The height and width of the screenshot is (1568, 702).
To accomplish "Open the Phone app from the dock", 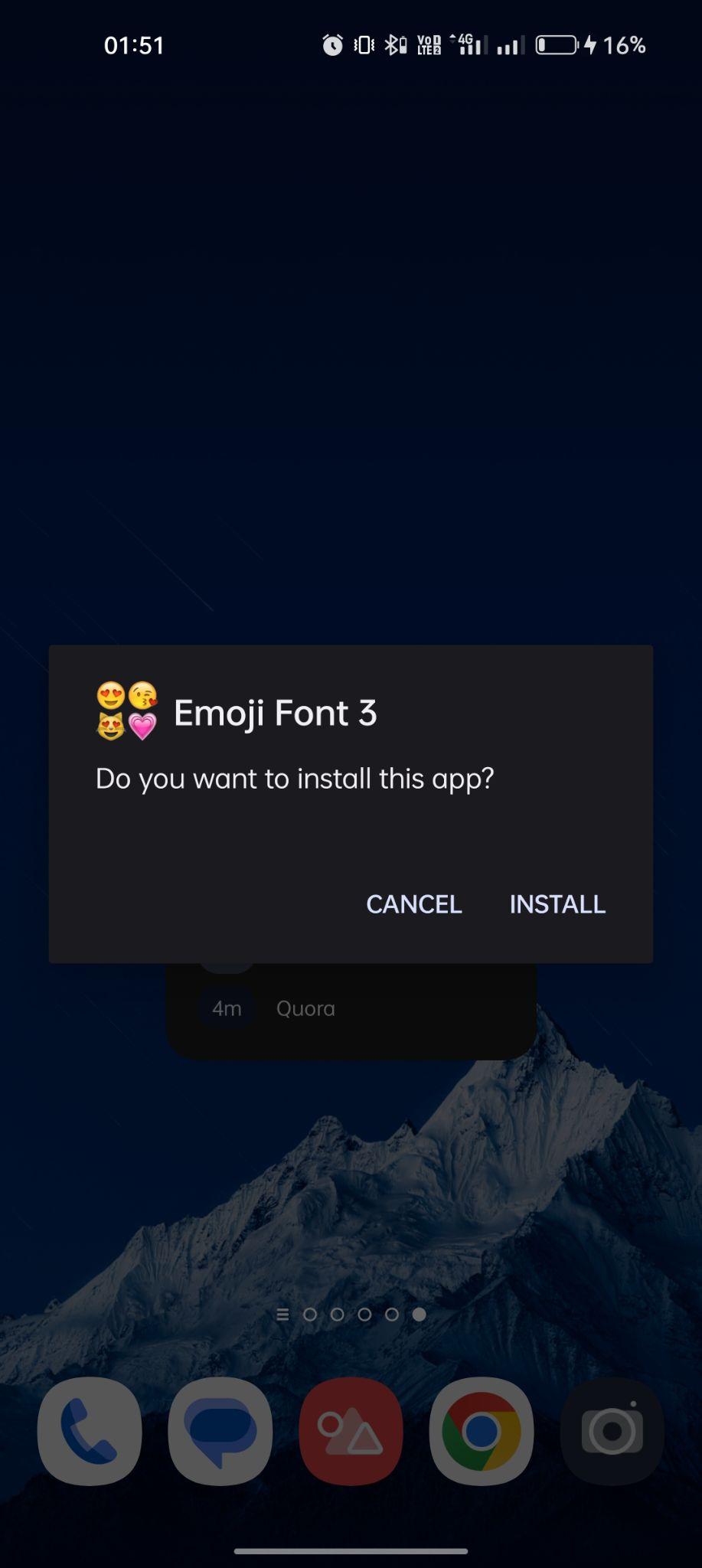I will (x=90, y=1431).
